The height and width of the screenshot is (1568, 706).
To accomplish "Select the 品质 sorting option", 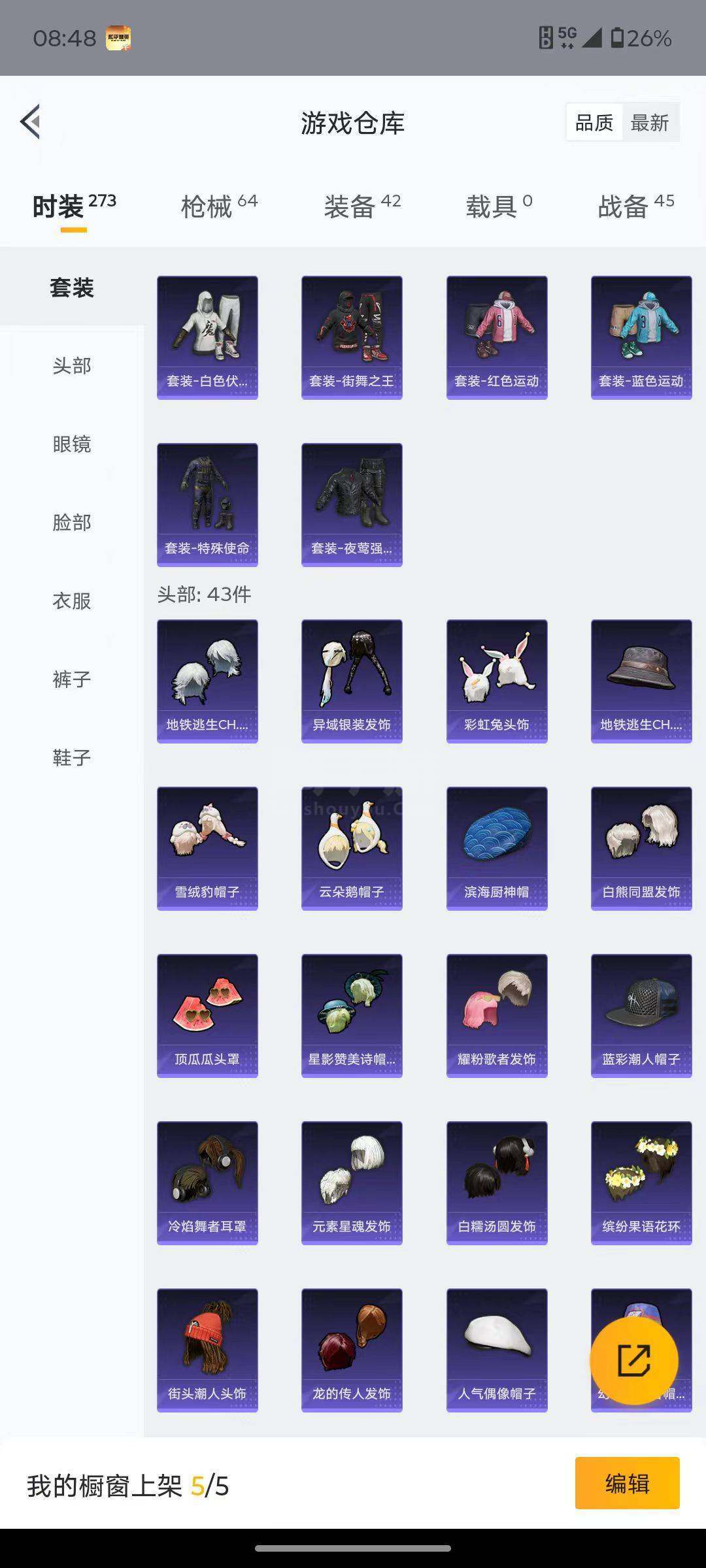I will coord(594,123).
